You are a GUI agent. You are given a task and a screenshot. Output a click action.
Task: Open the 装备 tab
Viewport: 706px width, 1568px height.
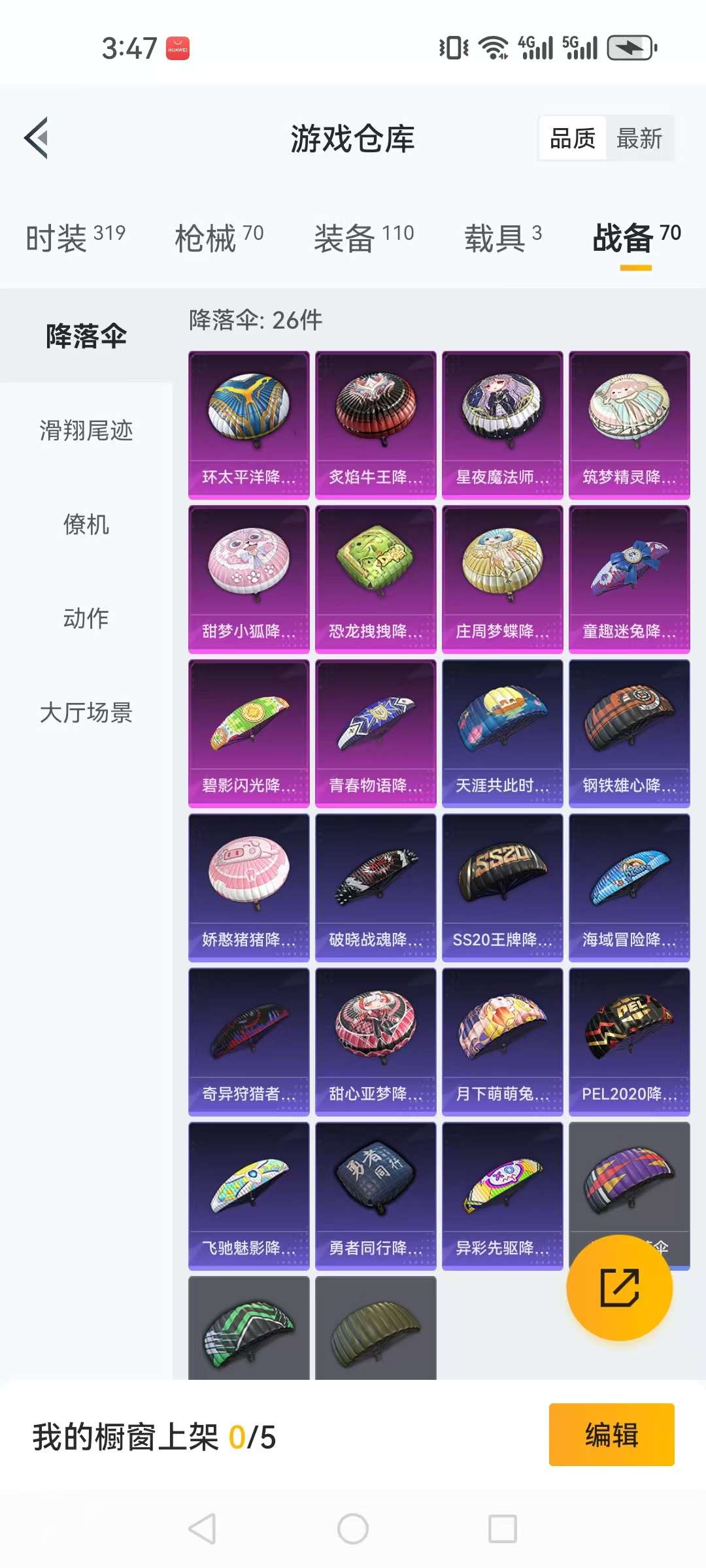[x=363, y=237]
